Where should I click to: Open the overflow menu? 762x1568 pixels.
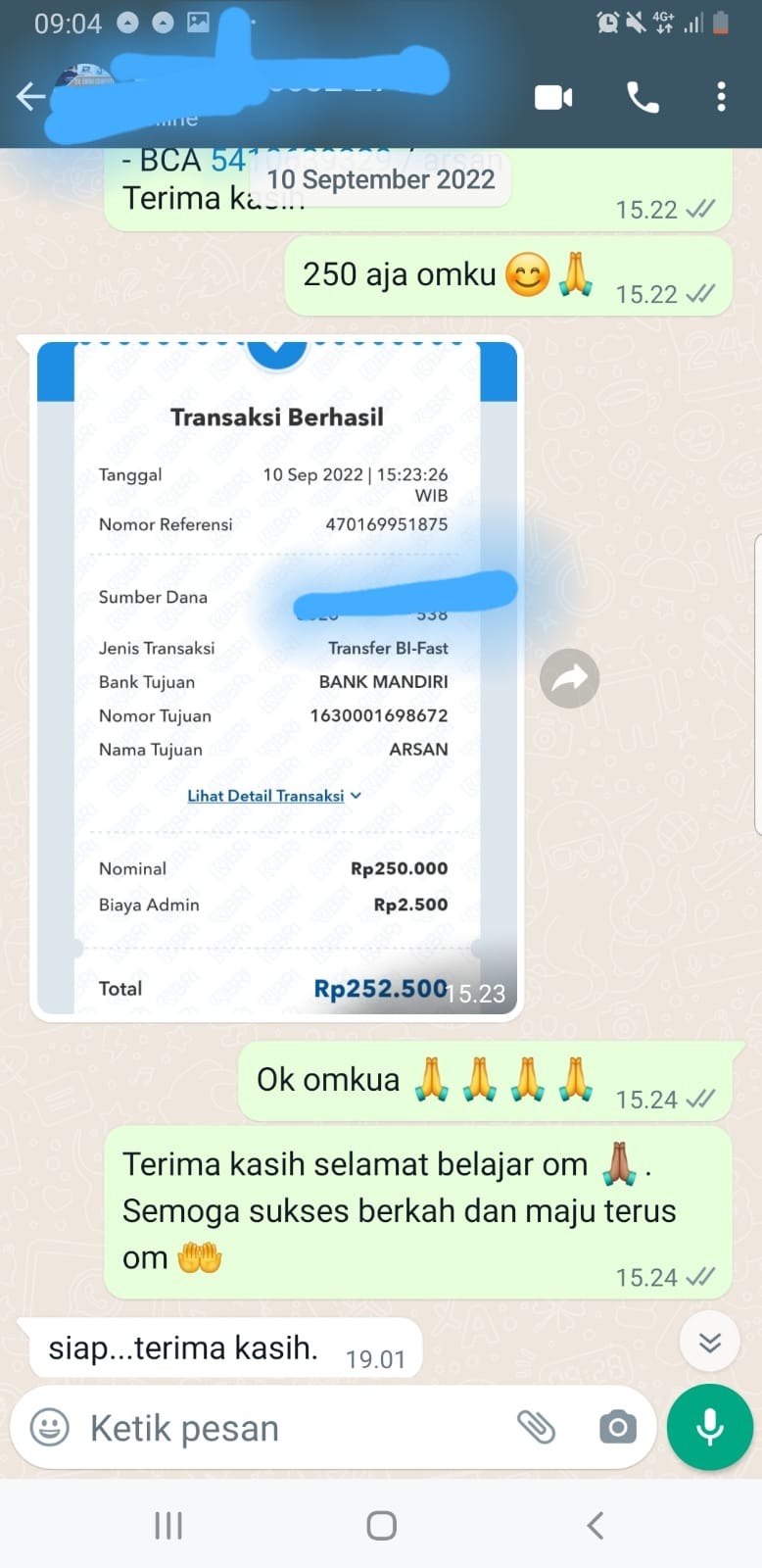(x=721, y=97)
